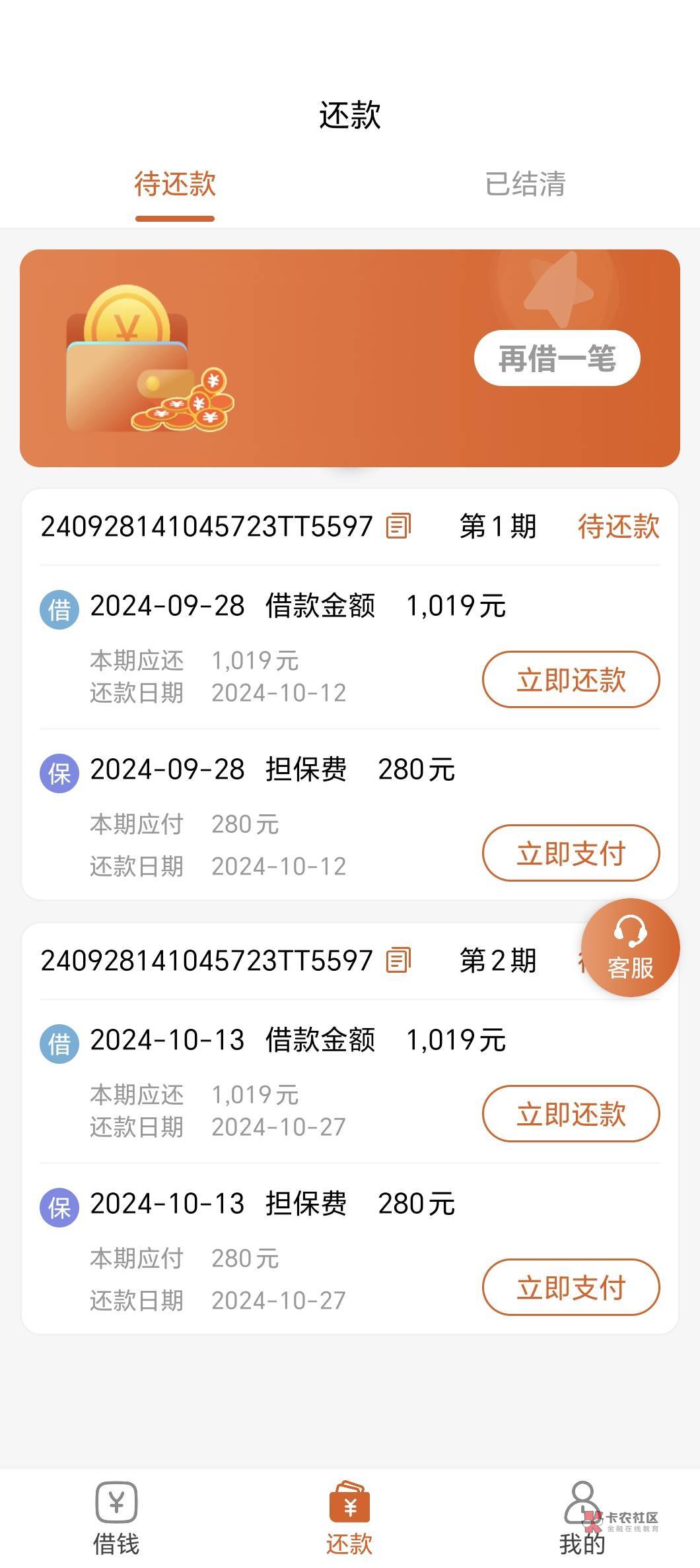Screen dimensions: 700x1568
Task: Tap 立即支付 for the 2024-10-27 guarantee fee
Action: [571, 1287]
